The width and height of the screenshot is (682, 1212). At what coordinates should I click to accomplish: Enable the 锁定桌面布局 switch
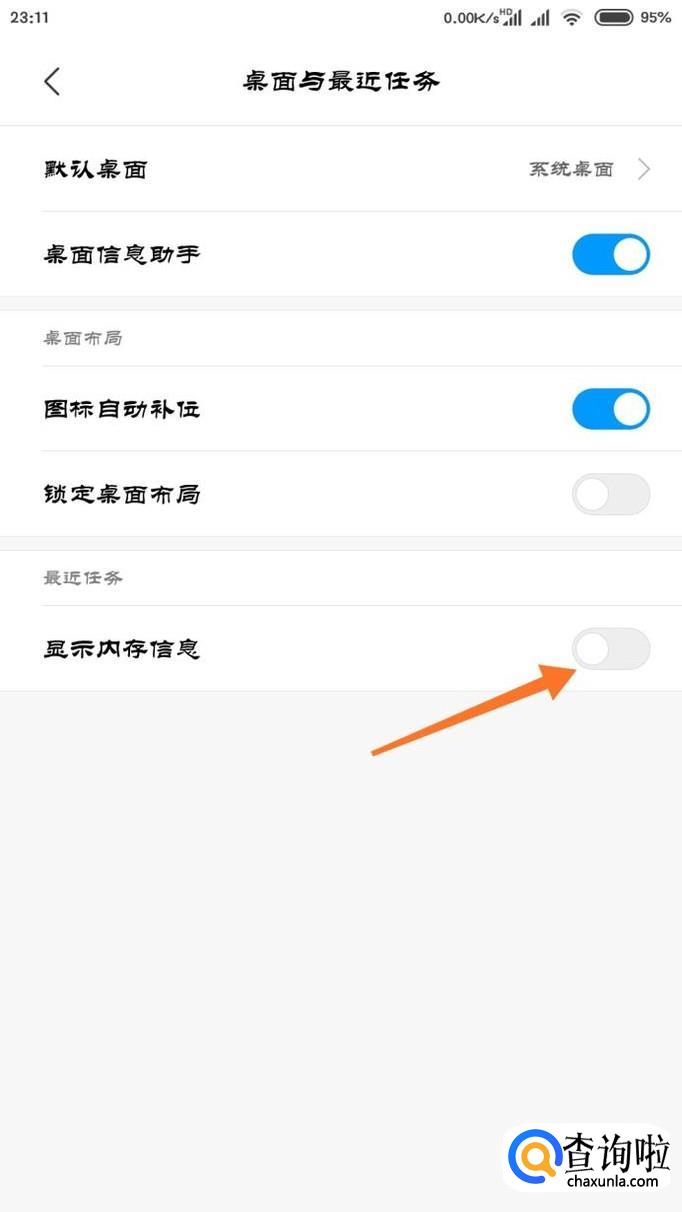[610, 494]
